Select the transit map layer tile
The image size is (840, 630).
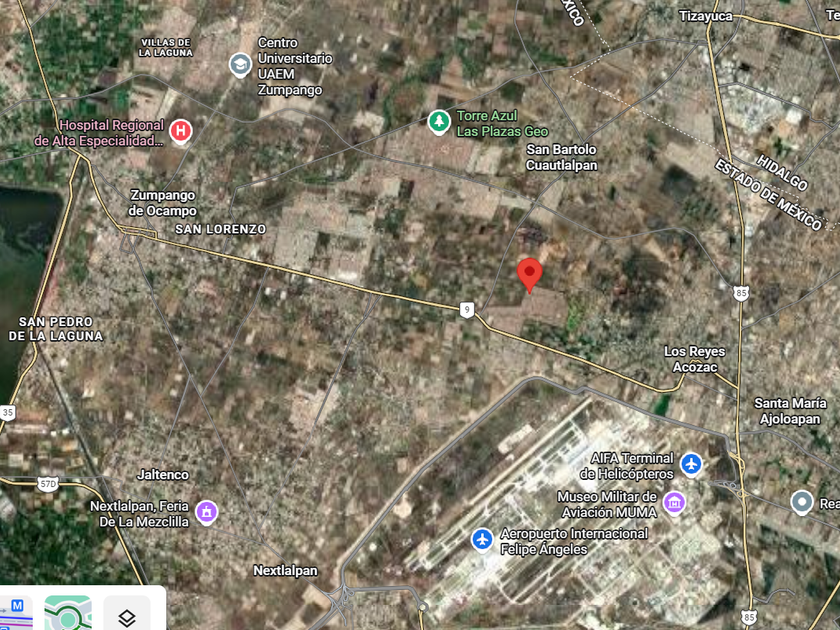coord(16,613)
